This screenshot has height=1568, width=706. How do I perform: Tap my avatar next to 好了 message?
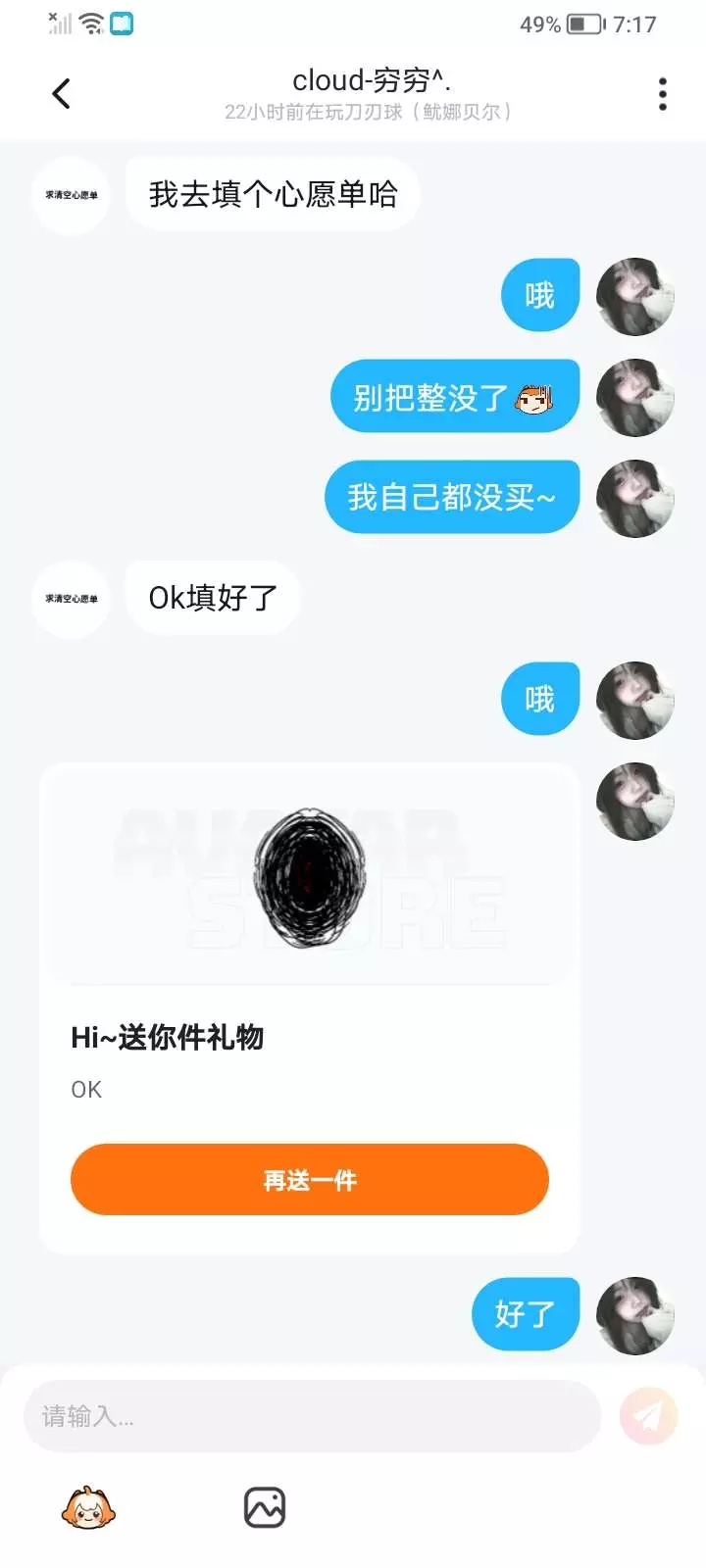pos(635,1315)
